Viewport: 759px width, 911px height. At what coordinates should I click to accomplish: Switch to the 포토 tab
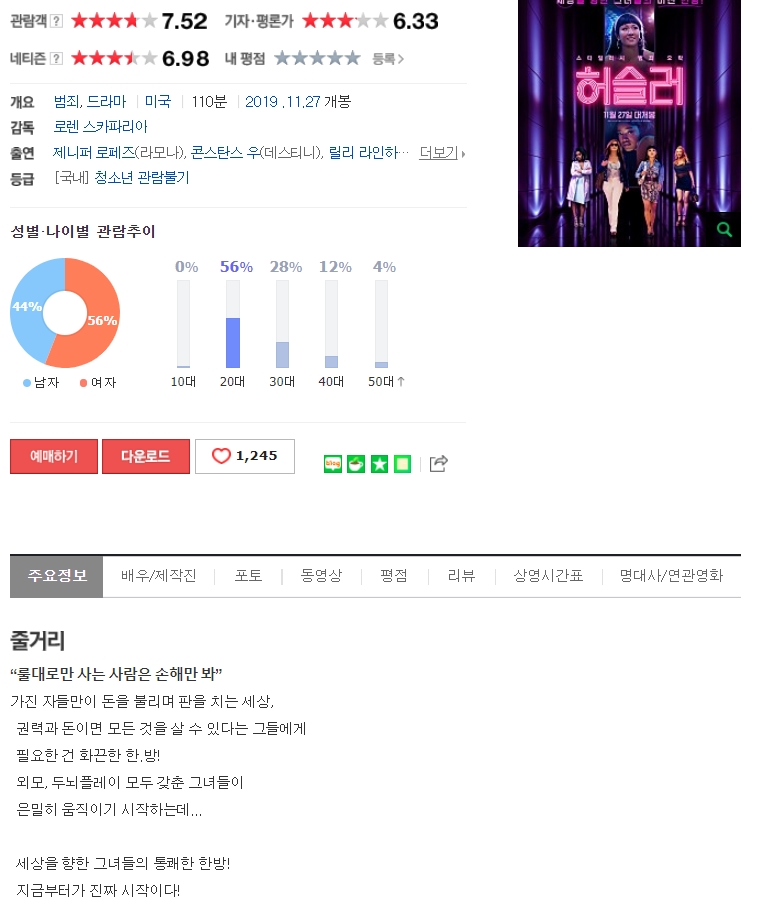[x=248, y=576]
